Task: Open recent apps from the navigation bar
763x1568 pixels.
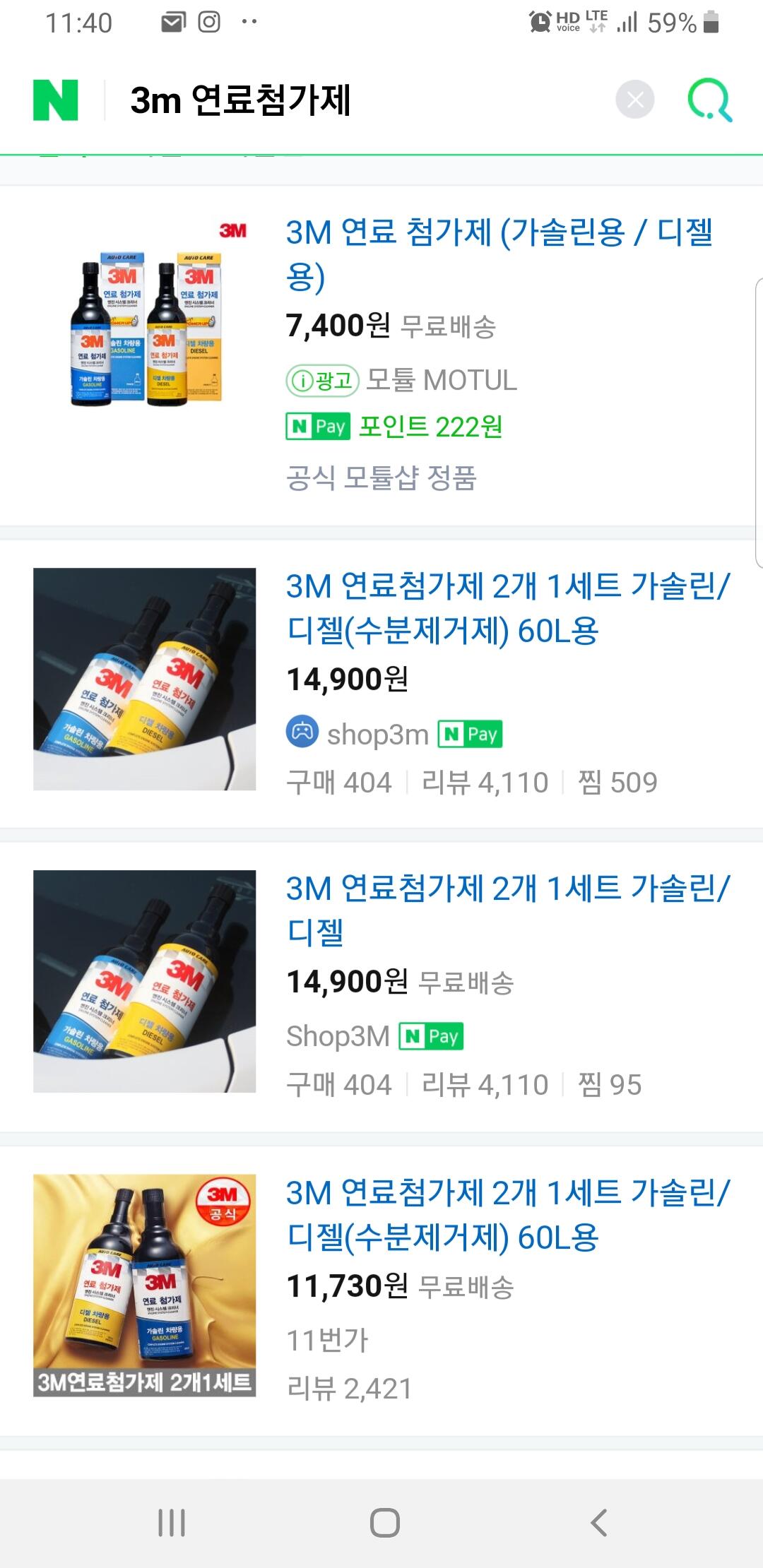Action: pyautogui.click(x=172, y=1522)
